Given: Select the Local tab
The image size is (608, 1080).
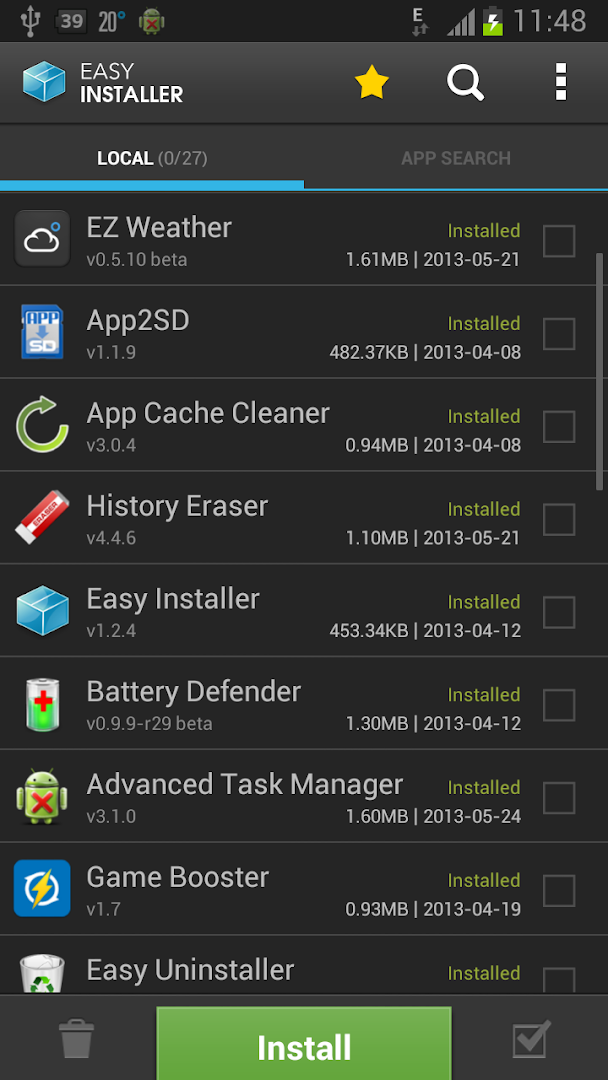Looking at the screenshot, I should 152,158.
